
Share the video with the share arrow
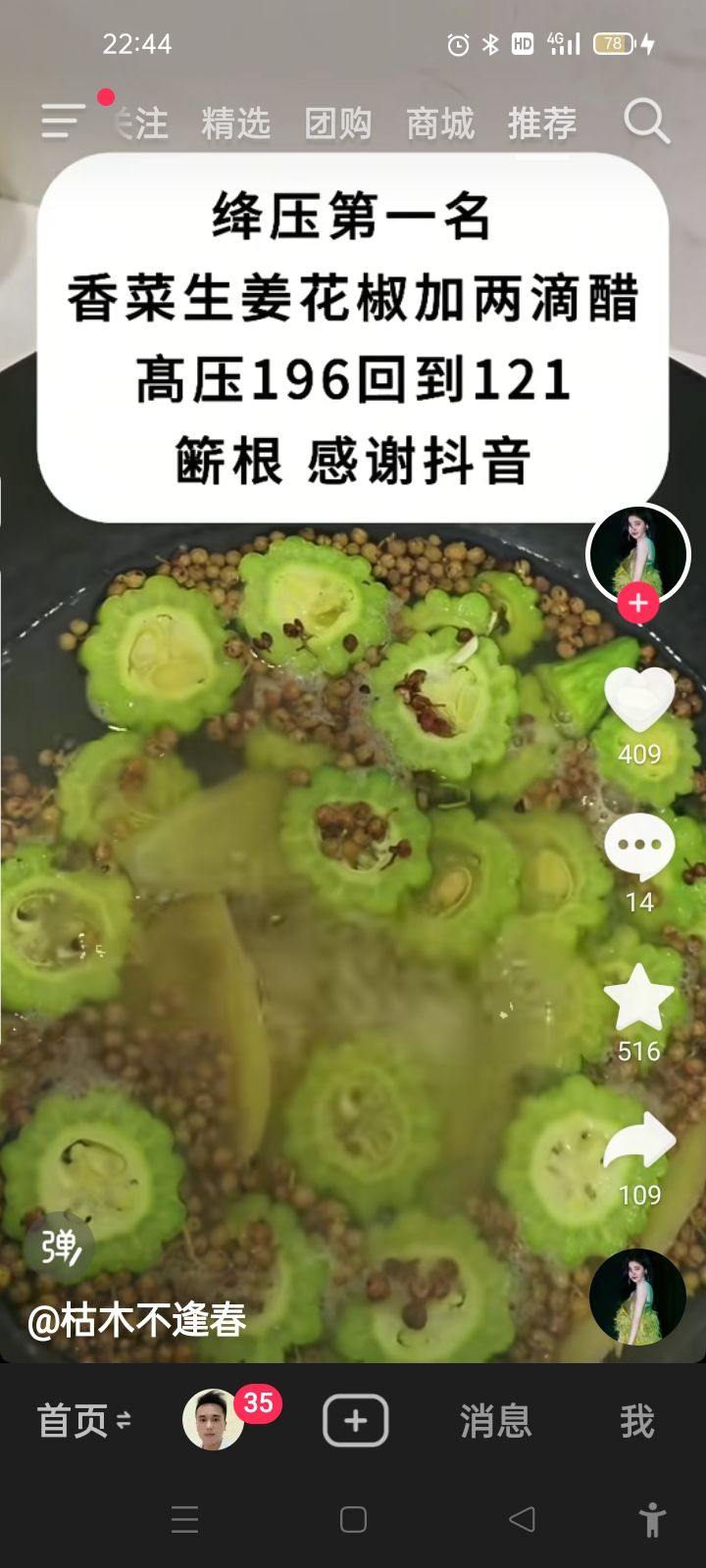(x=639, y=1142)
